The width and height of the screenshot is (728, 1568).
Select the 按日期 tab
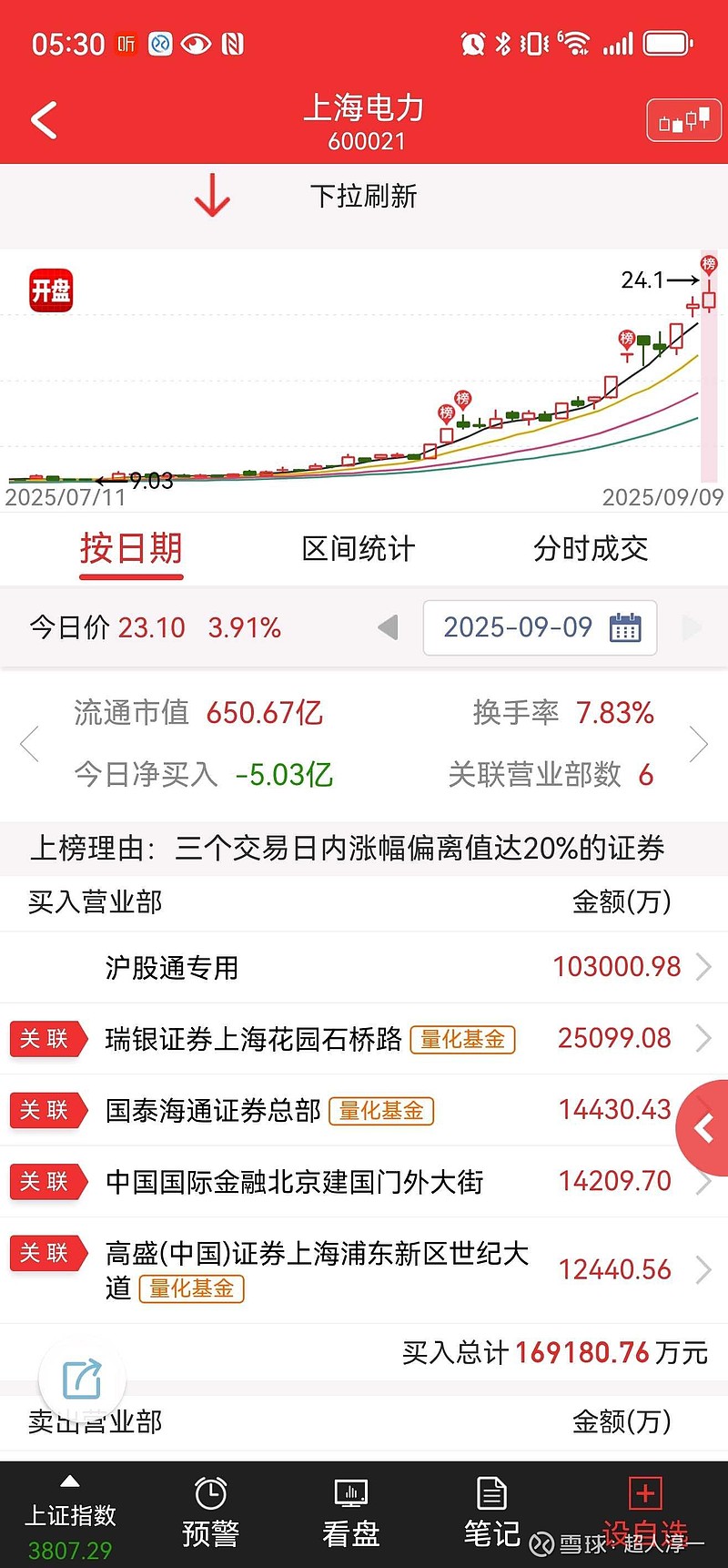coord(131,549)
